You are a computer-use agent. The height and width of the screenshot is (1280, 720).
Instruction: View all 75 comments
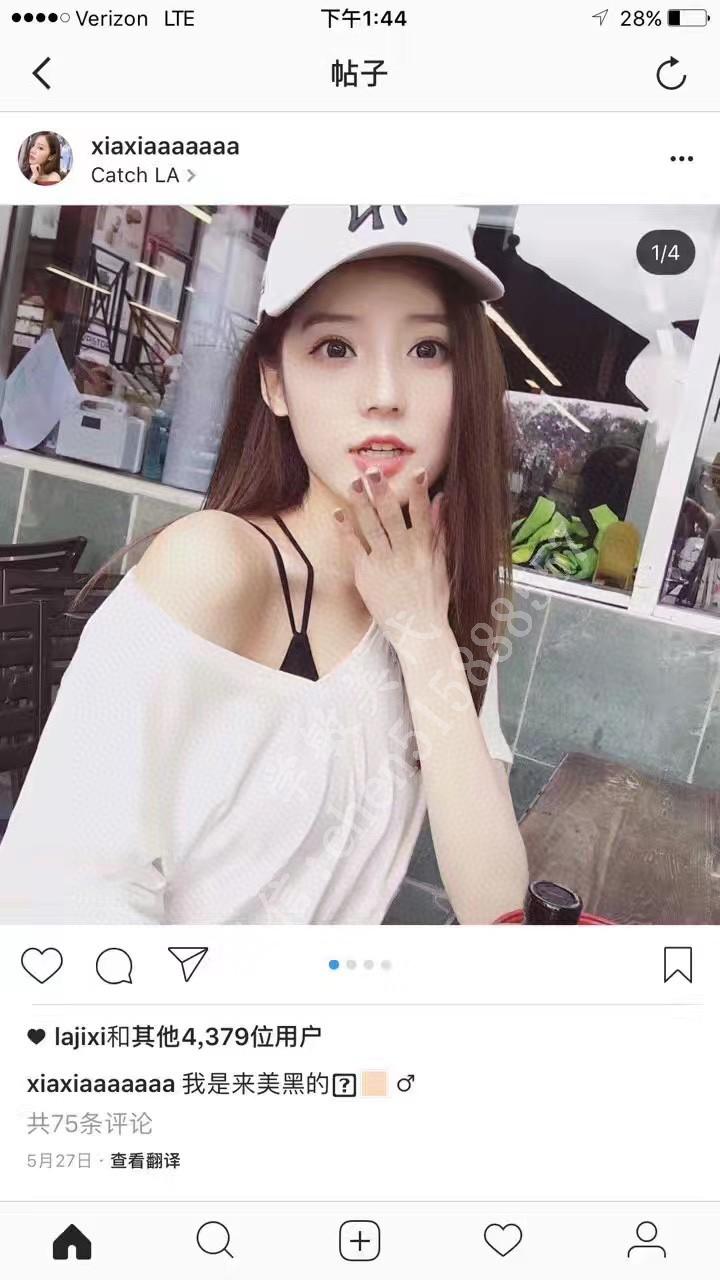click(90, 1123)
